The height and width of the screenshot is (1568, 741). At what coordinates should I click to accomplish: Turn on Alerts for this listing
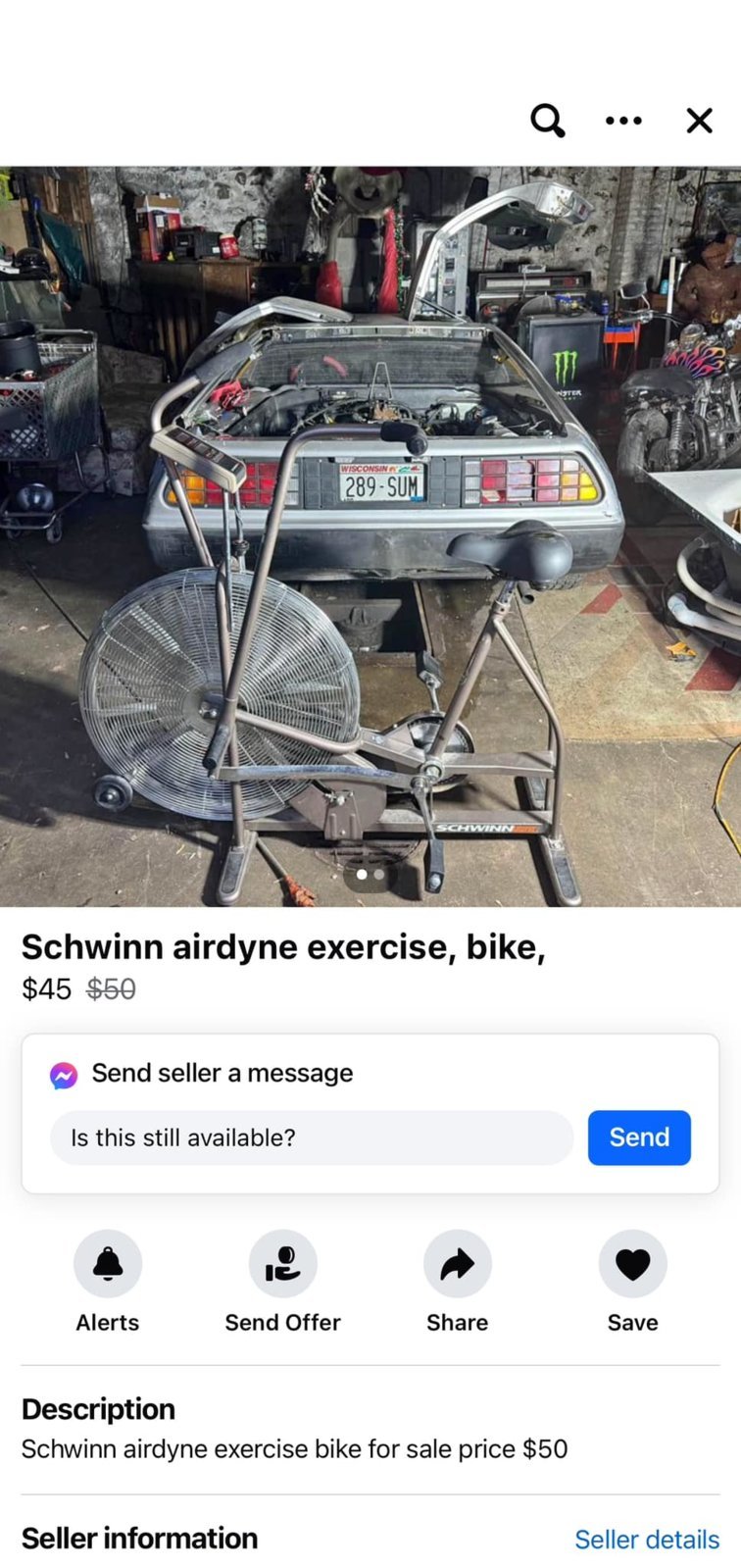tap(108, 1263)
